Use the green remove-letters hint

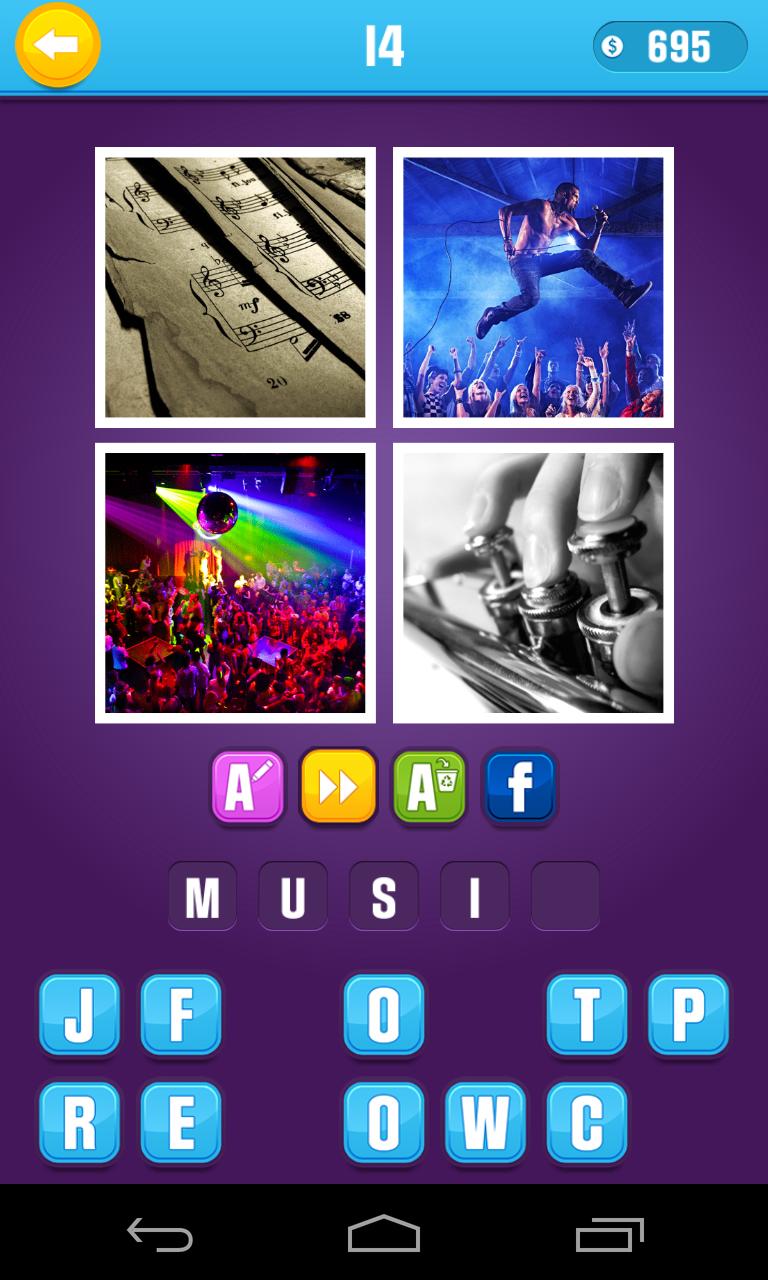click(429, 787)
